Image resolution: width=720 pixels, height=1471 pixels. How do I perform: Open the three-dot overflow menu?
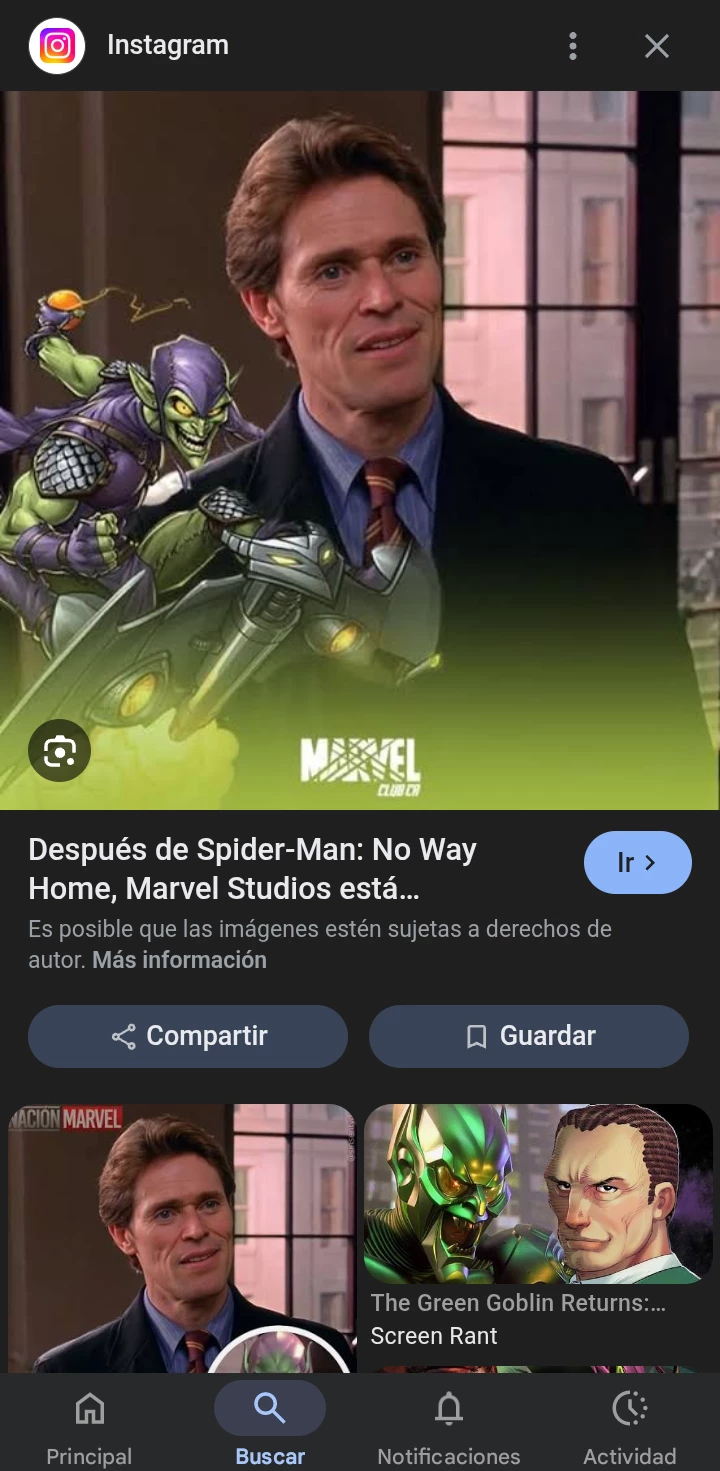[x=572, y=46]
